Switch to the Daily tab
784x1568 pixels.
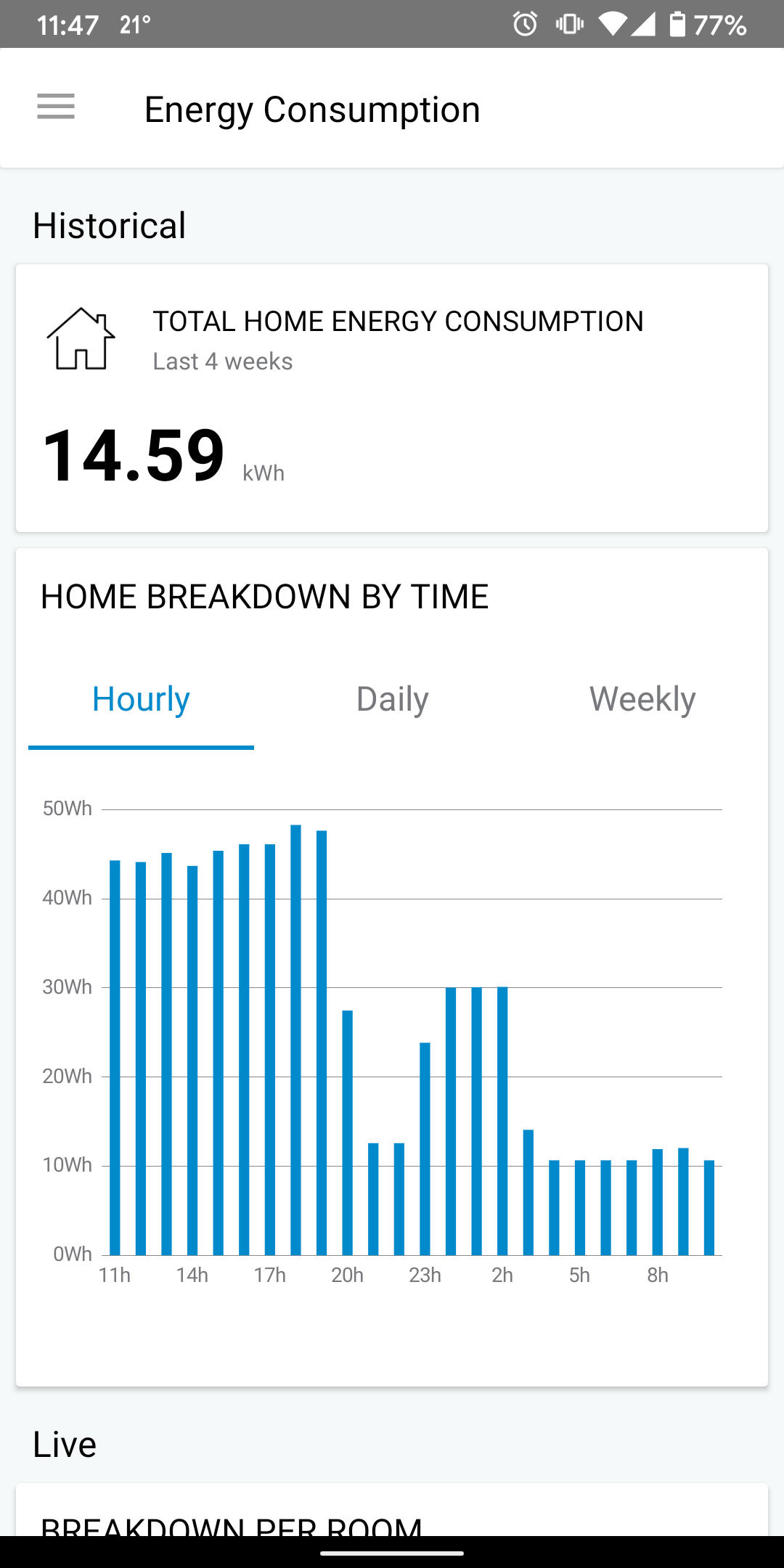(391, 699)
